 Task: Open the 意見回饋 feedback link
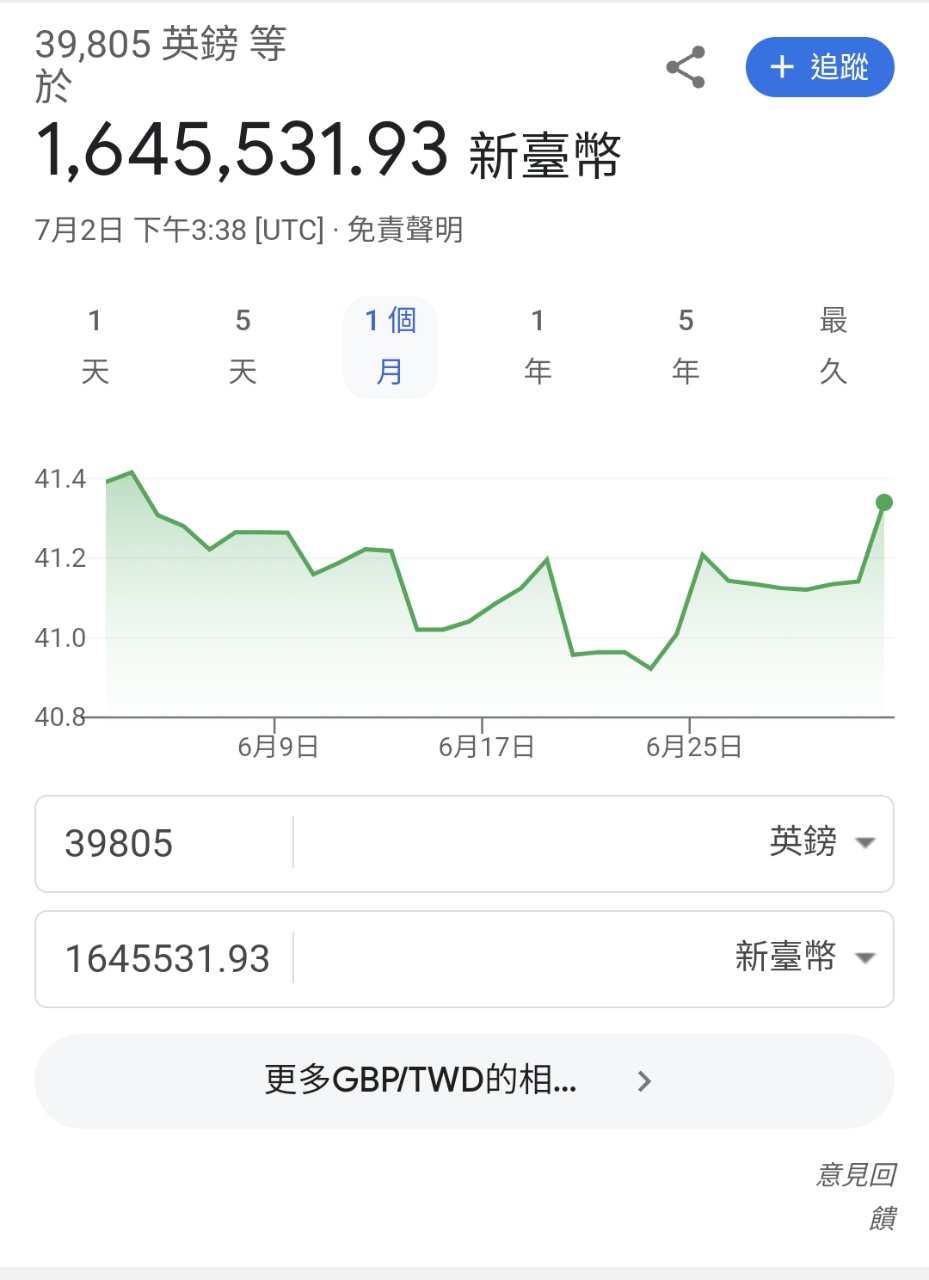856,1195
